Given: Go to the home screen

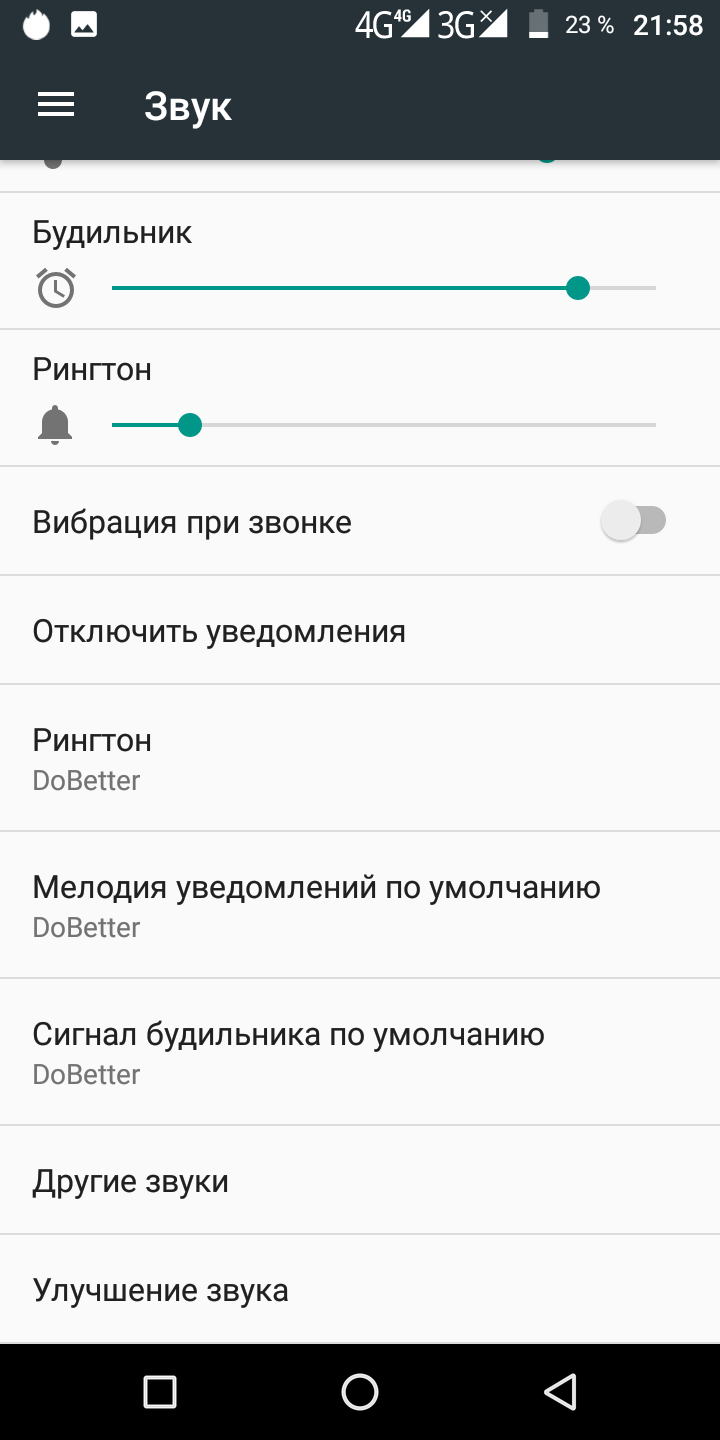Looking at the screenshot, I should tap(360, 1391).
